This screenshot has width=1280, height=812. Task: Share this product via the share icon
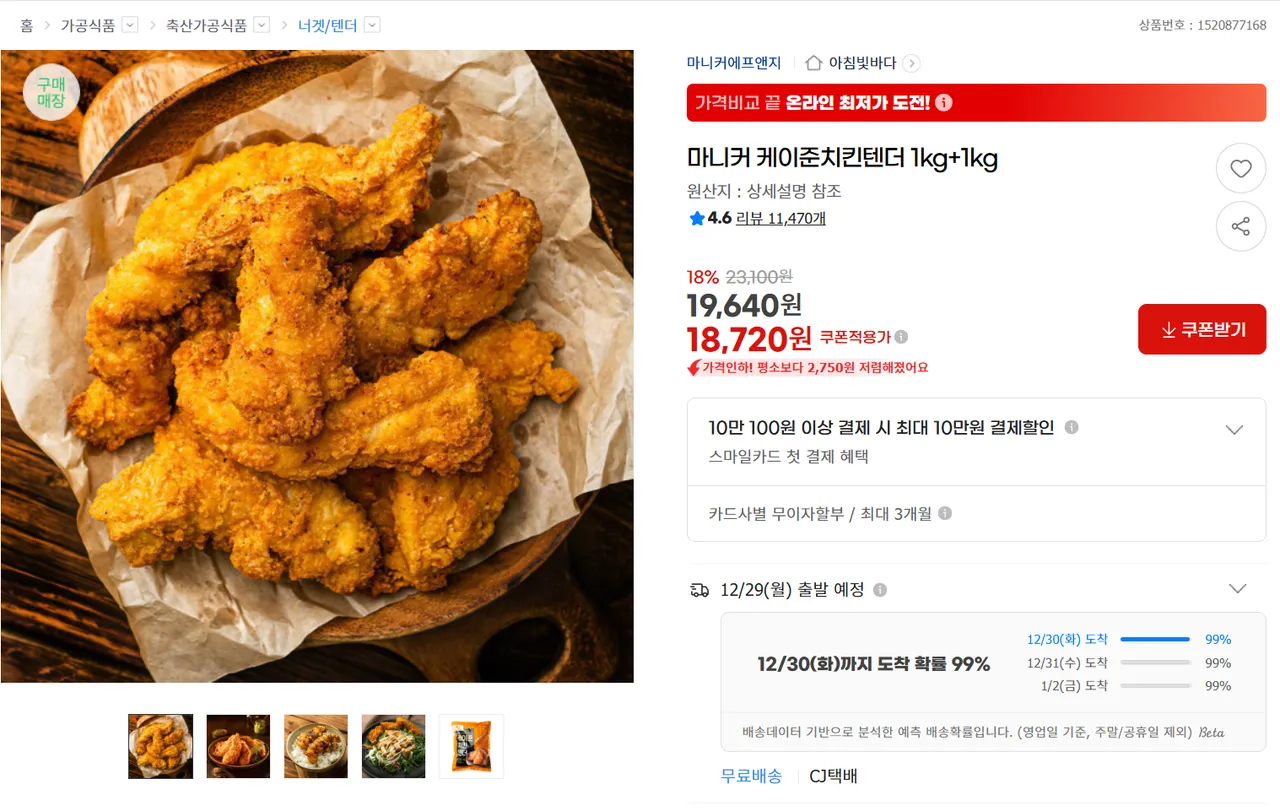pos(1240,227)
